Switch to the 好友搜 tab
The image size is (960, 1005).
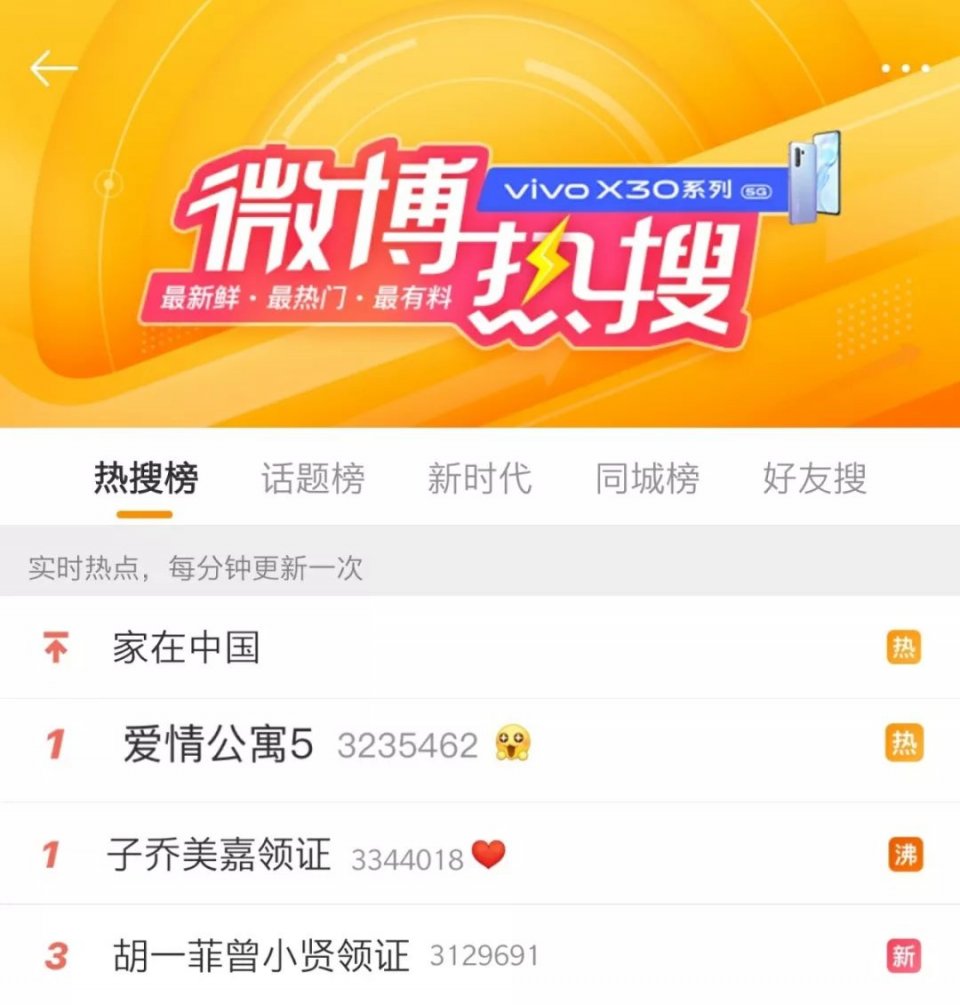click(814, 479)
